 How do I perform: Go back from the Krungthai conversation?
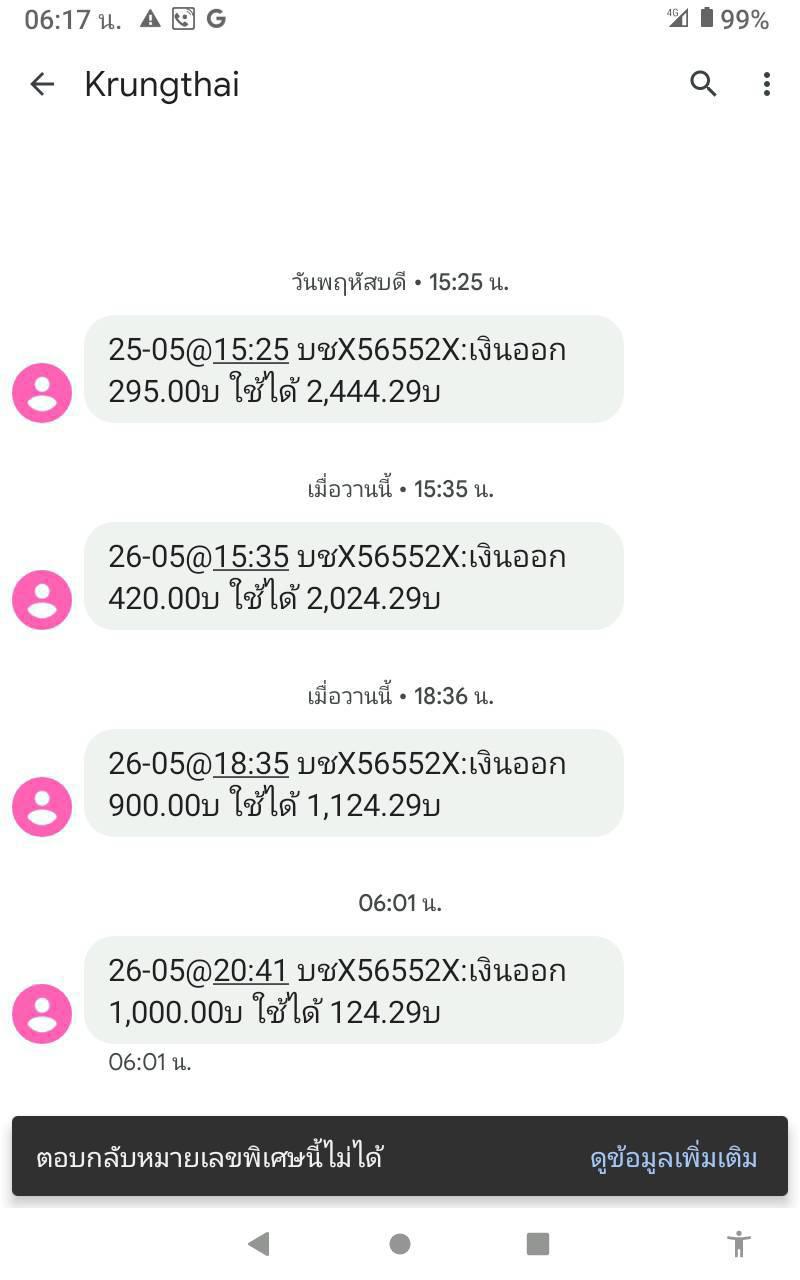[42, 84]
